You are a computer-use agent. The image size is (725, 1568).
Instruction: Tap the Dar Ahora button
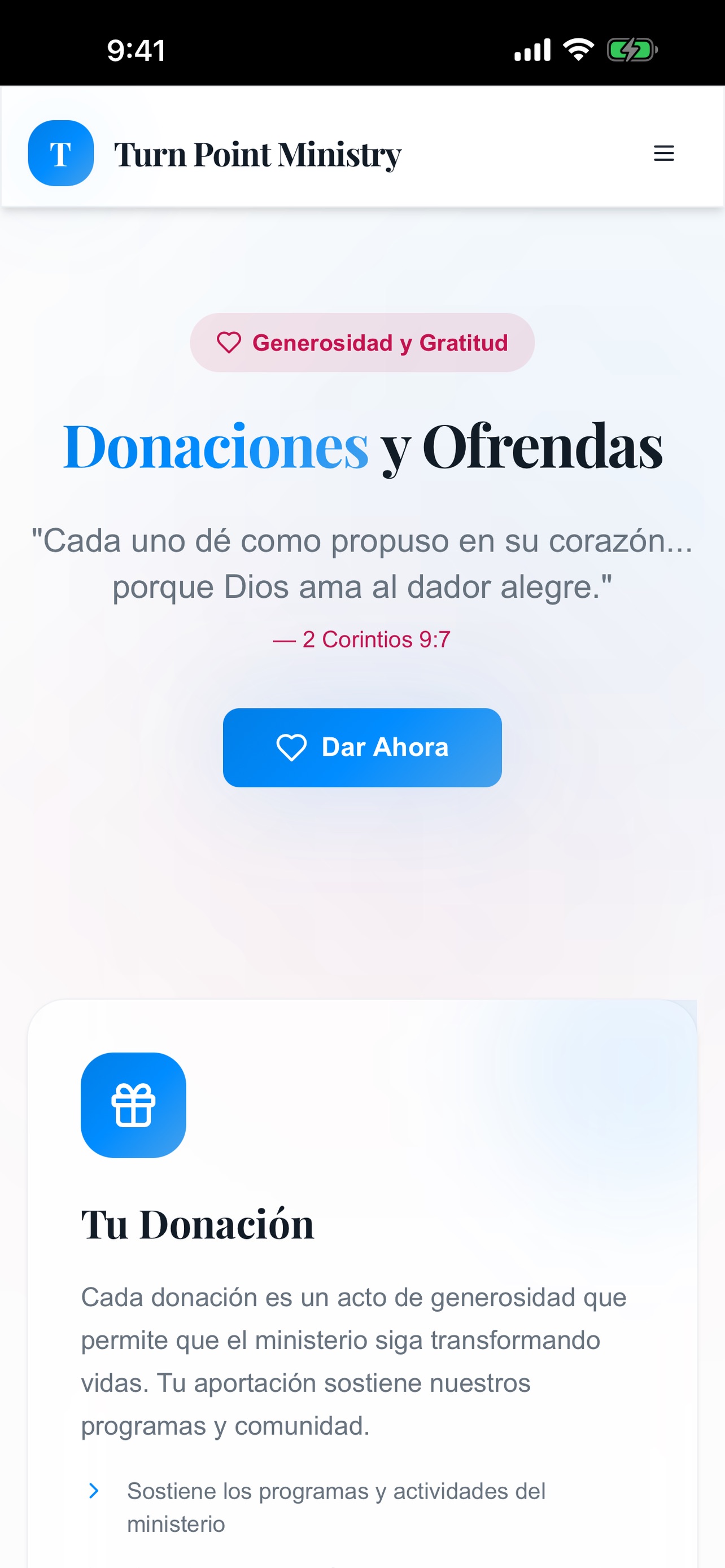(x=362, y=747)
